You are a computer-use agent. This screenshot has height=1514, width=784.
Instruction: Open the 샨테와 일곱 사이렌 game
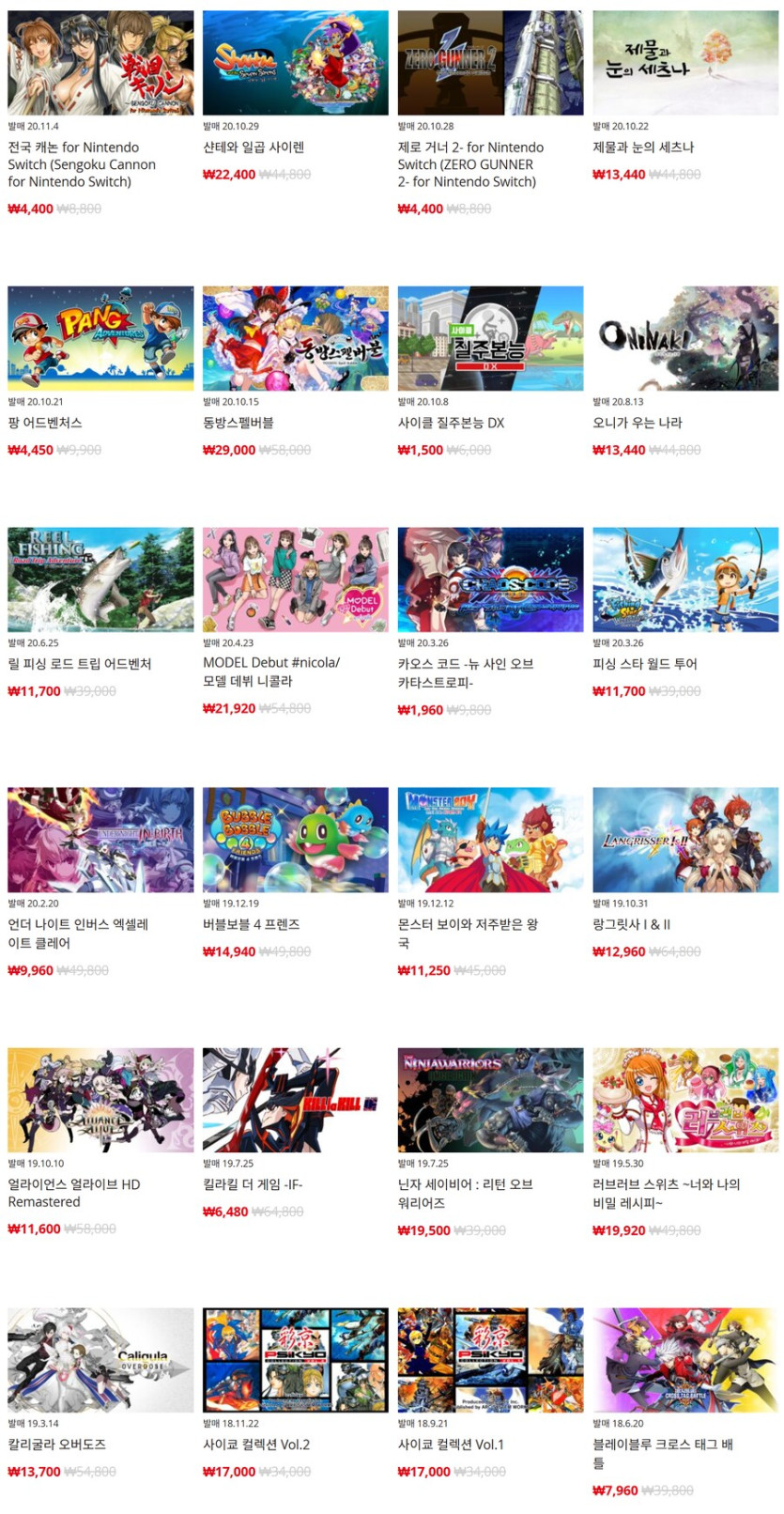[x=295, y=63]
